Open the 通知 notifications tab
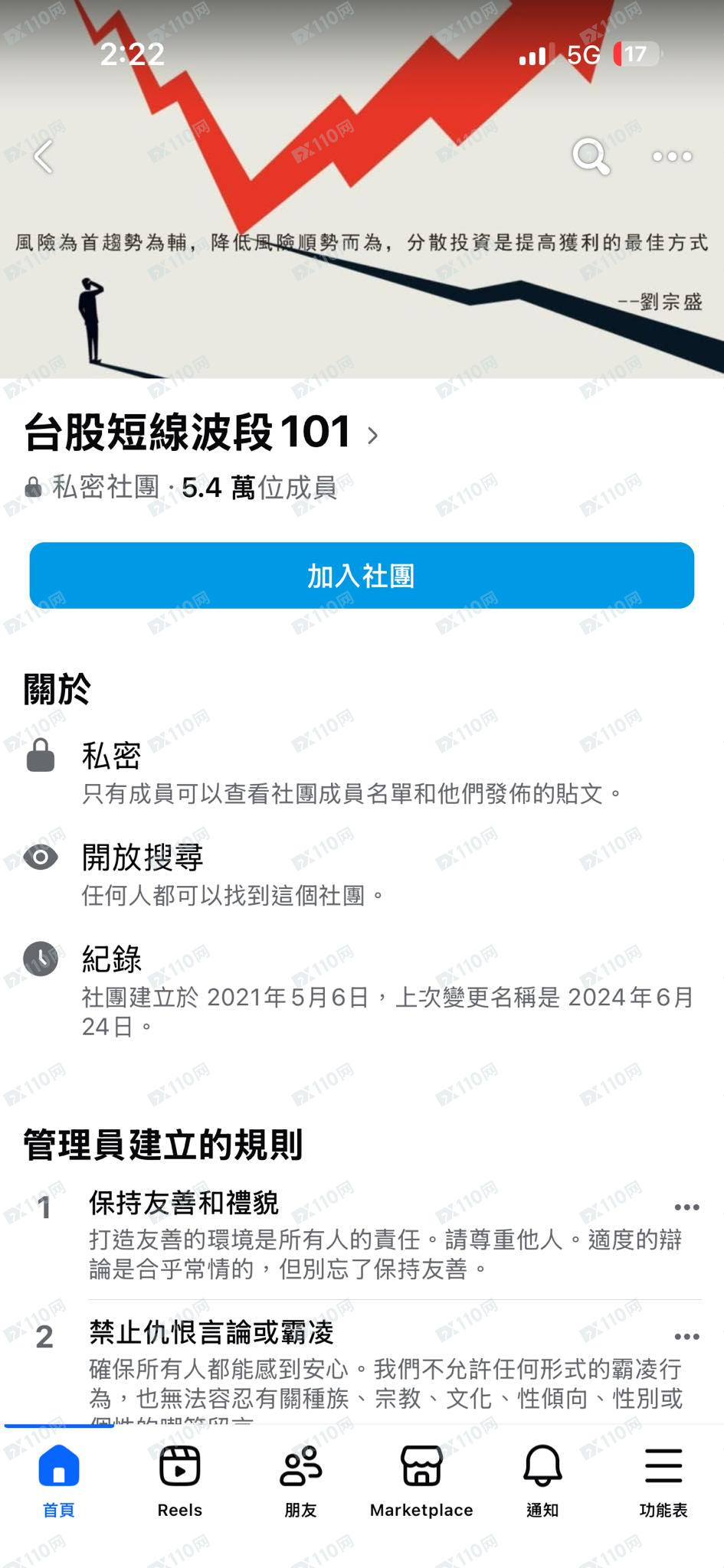The image size is (724, 1568). tap(542, 1480)
